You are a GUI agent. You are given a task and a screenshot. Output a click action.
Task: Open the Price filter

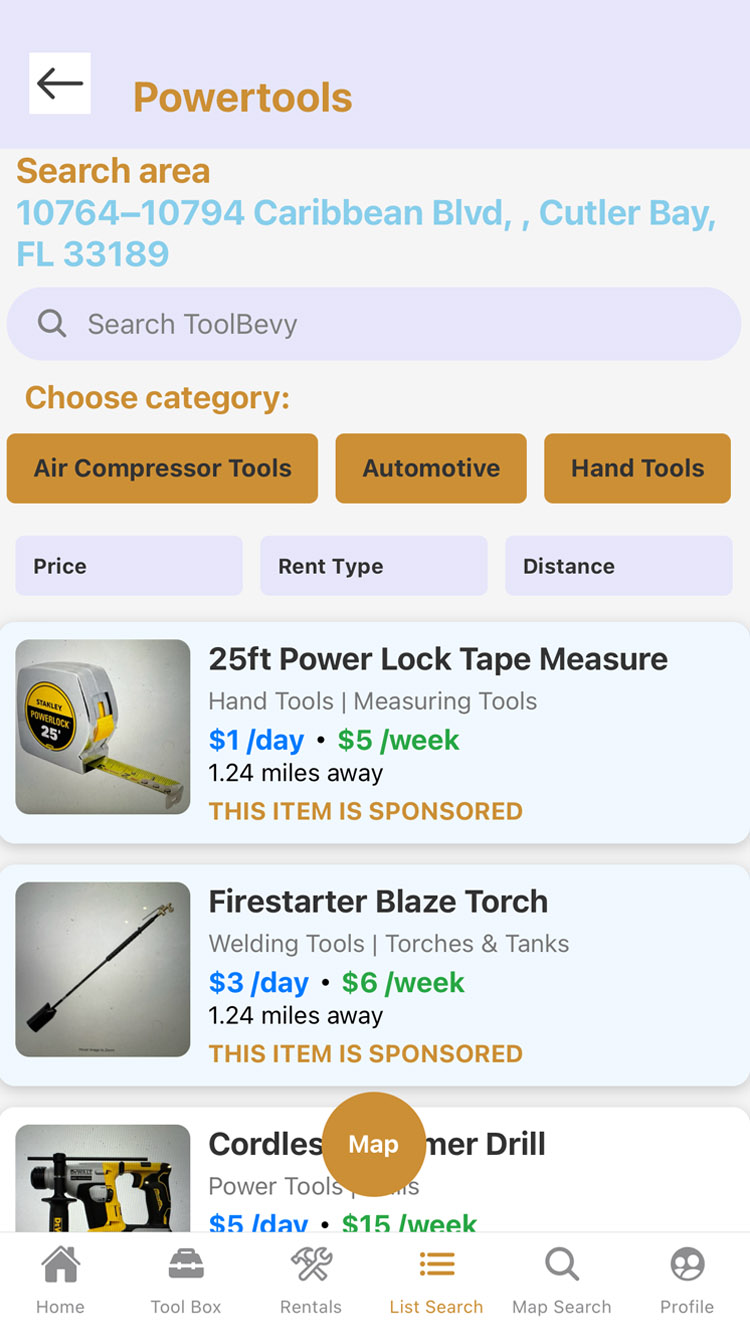129,566
